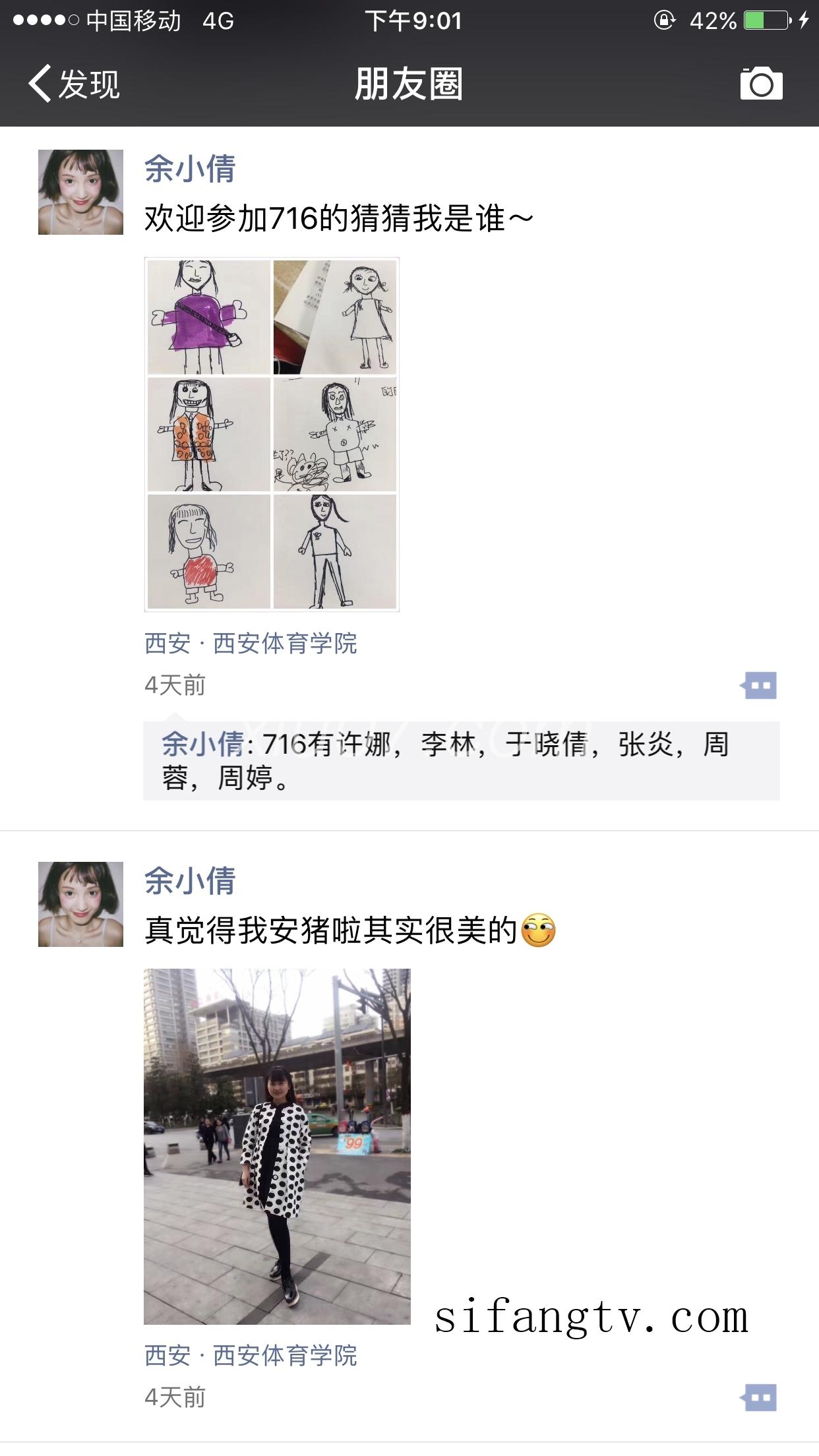View the purple-dress drawing in the photo grid
This screenshot has height=1456, width=819.
[x=209, y=317]
